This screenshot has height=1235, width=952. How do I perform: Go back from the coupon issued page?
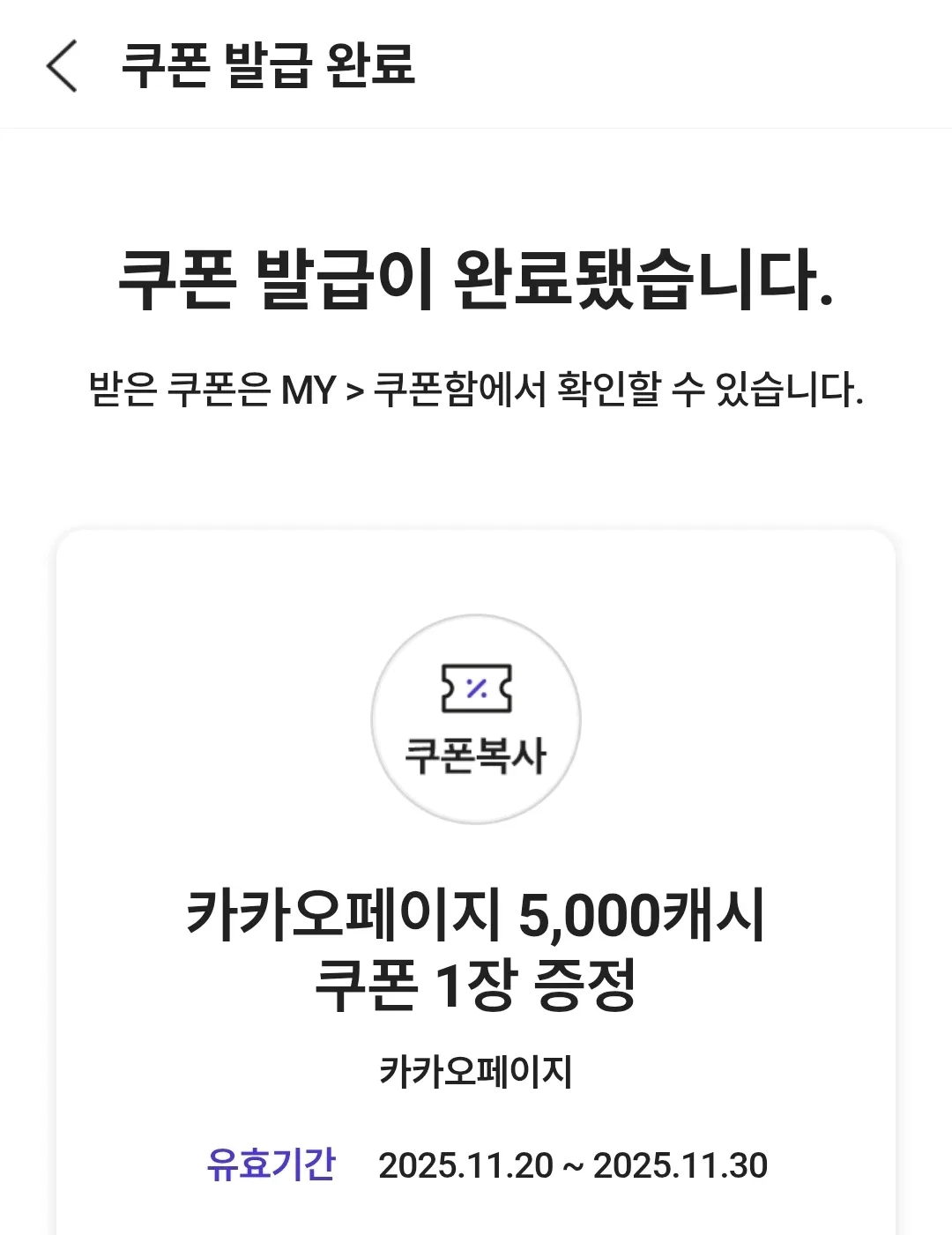tap(62, 65)
